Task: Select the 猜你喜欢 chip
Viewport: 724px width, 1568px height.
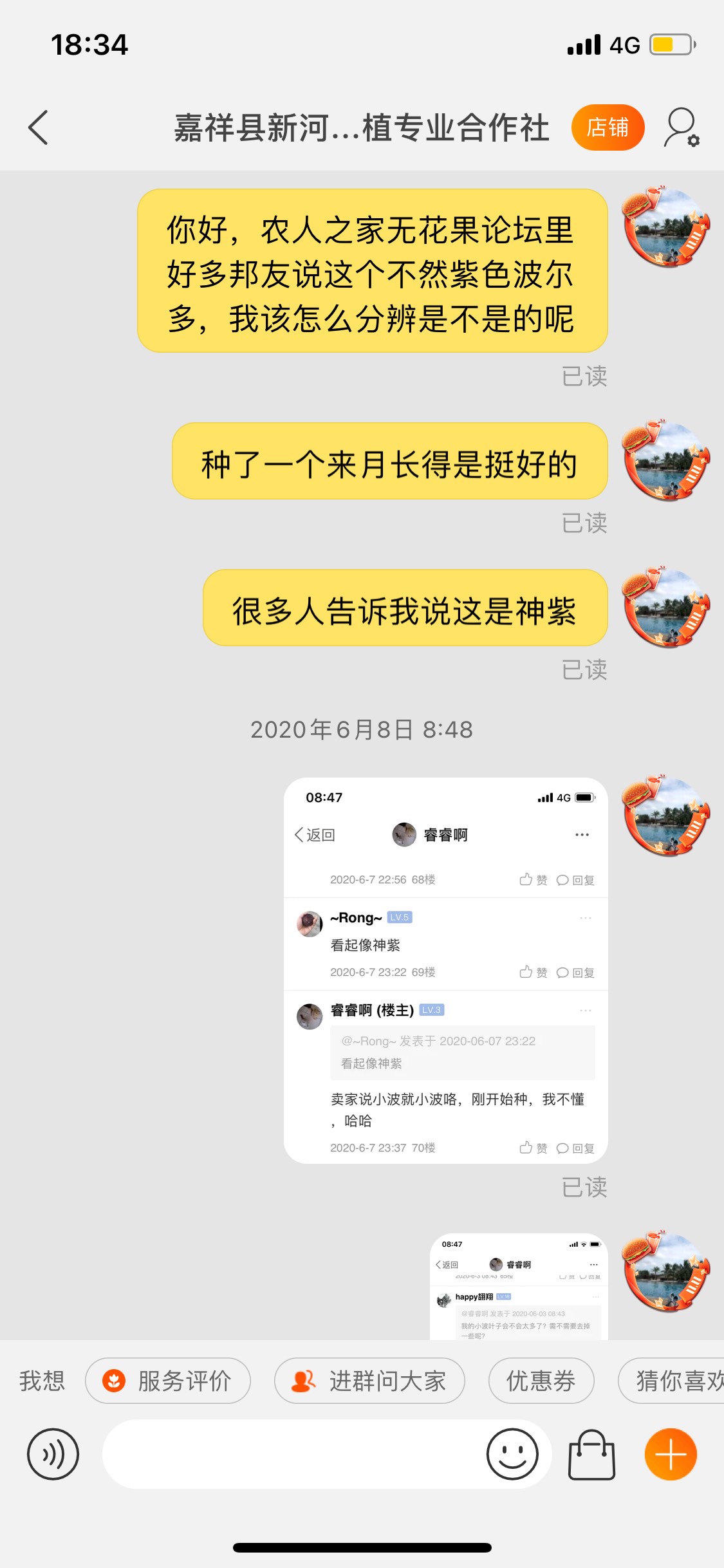Action: [671, 1381]
